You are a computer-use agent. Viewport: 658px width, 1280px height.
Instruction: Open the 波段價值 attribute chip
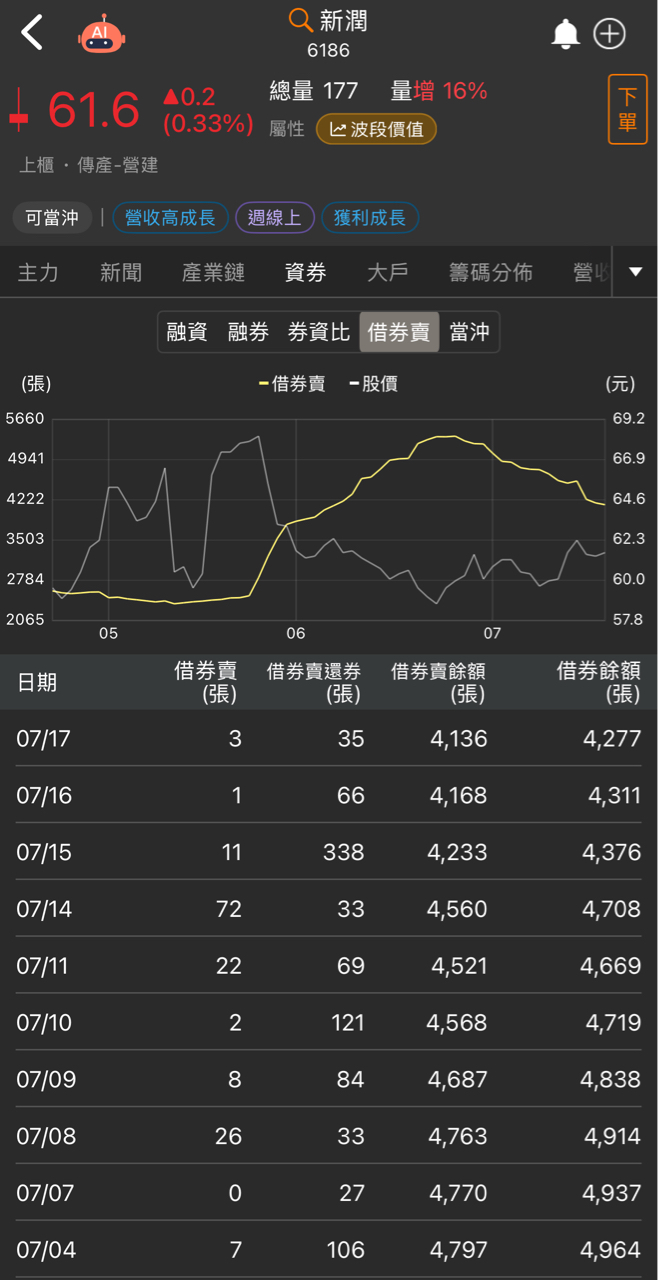(376, 129)
